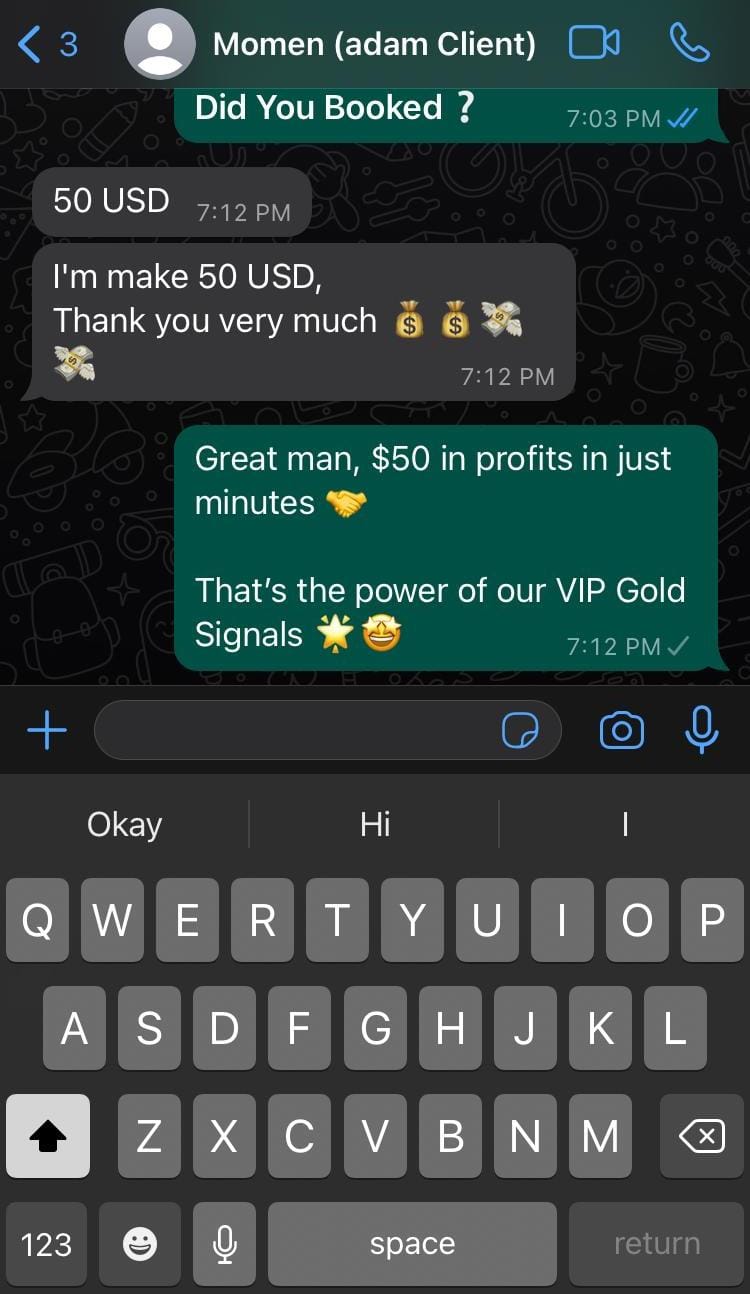Tap the backspace key
Image resolution: width=750 pixels, height=1294 pixels.
click(701, 1136)
